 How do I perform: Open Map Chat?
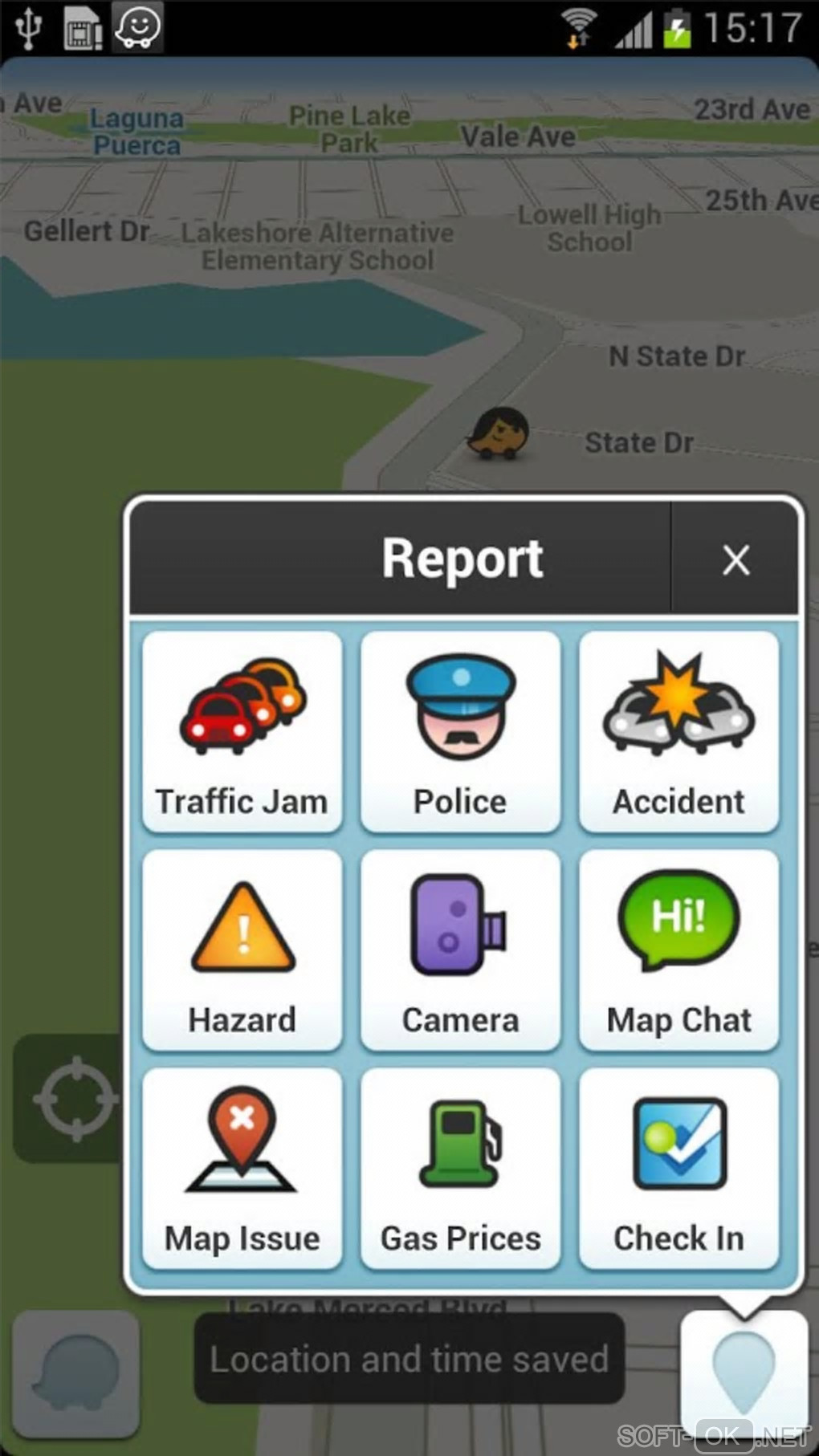pos(678,950)
